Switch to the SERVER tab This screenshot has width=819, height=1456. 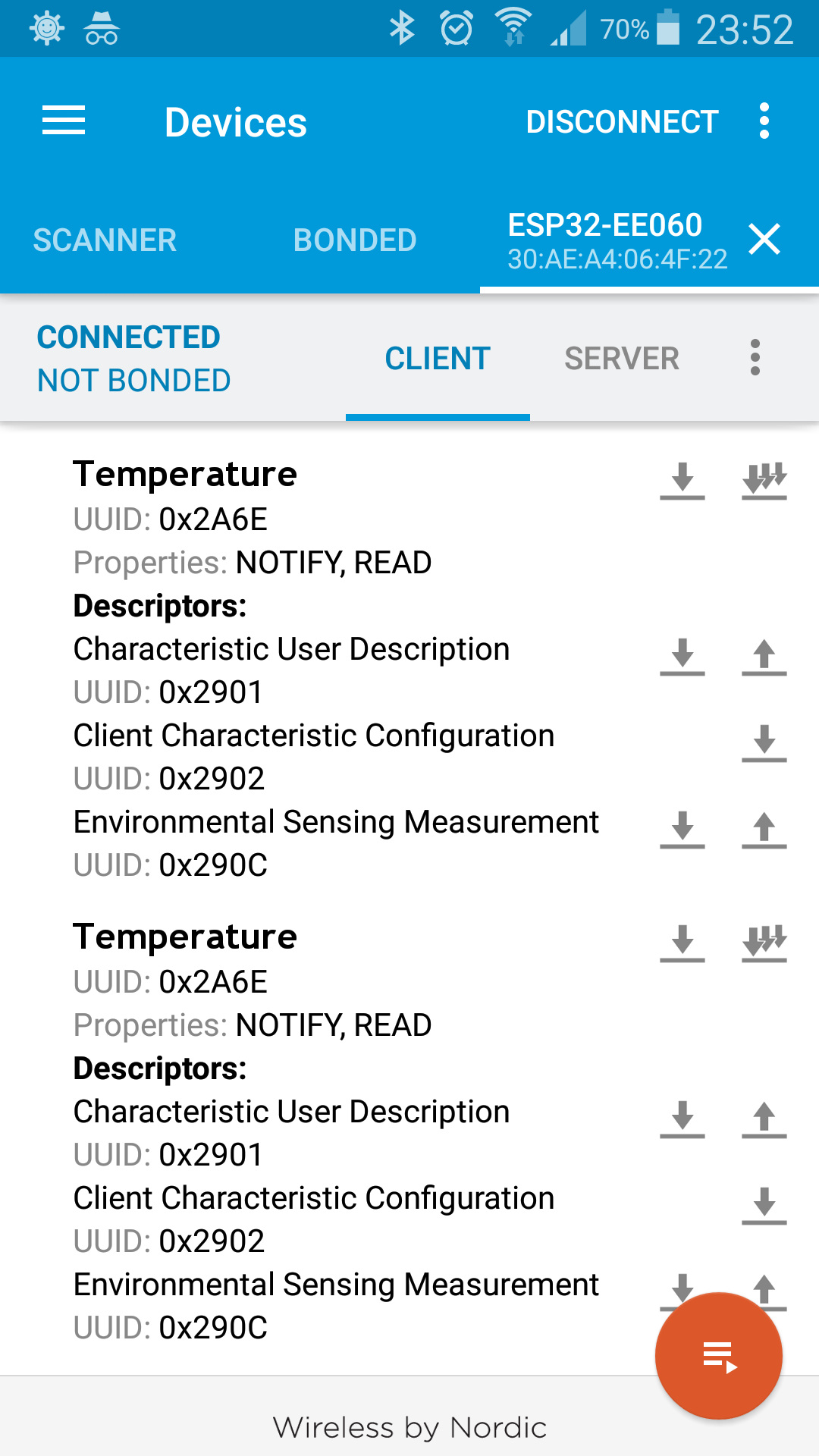point(622,357)
